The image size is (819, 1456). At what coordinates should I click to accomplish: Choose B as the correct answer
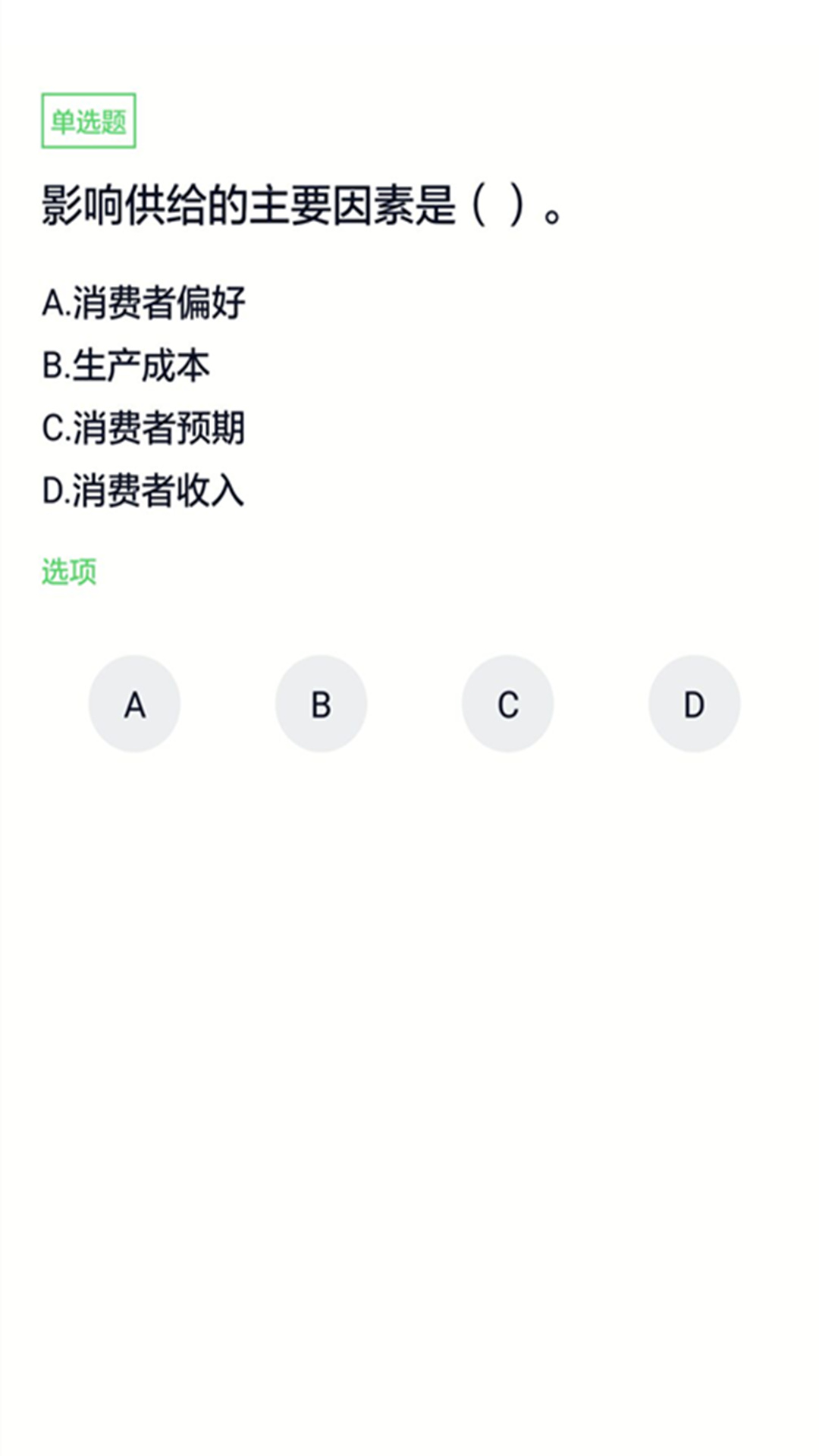pos(322,704)
